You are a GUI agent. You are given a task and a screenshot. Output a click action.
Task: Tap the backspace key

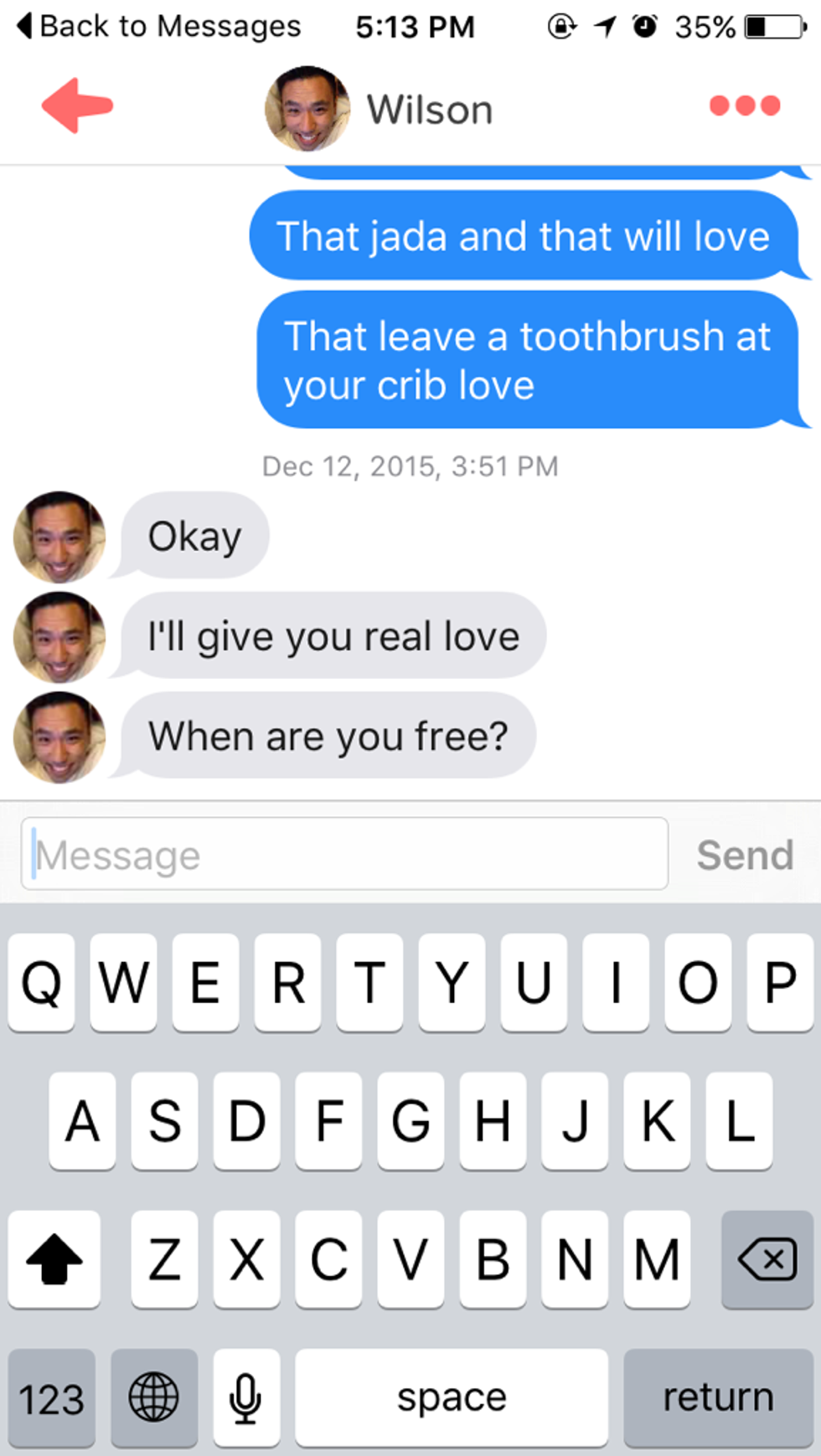click(x=766, y=1258)
